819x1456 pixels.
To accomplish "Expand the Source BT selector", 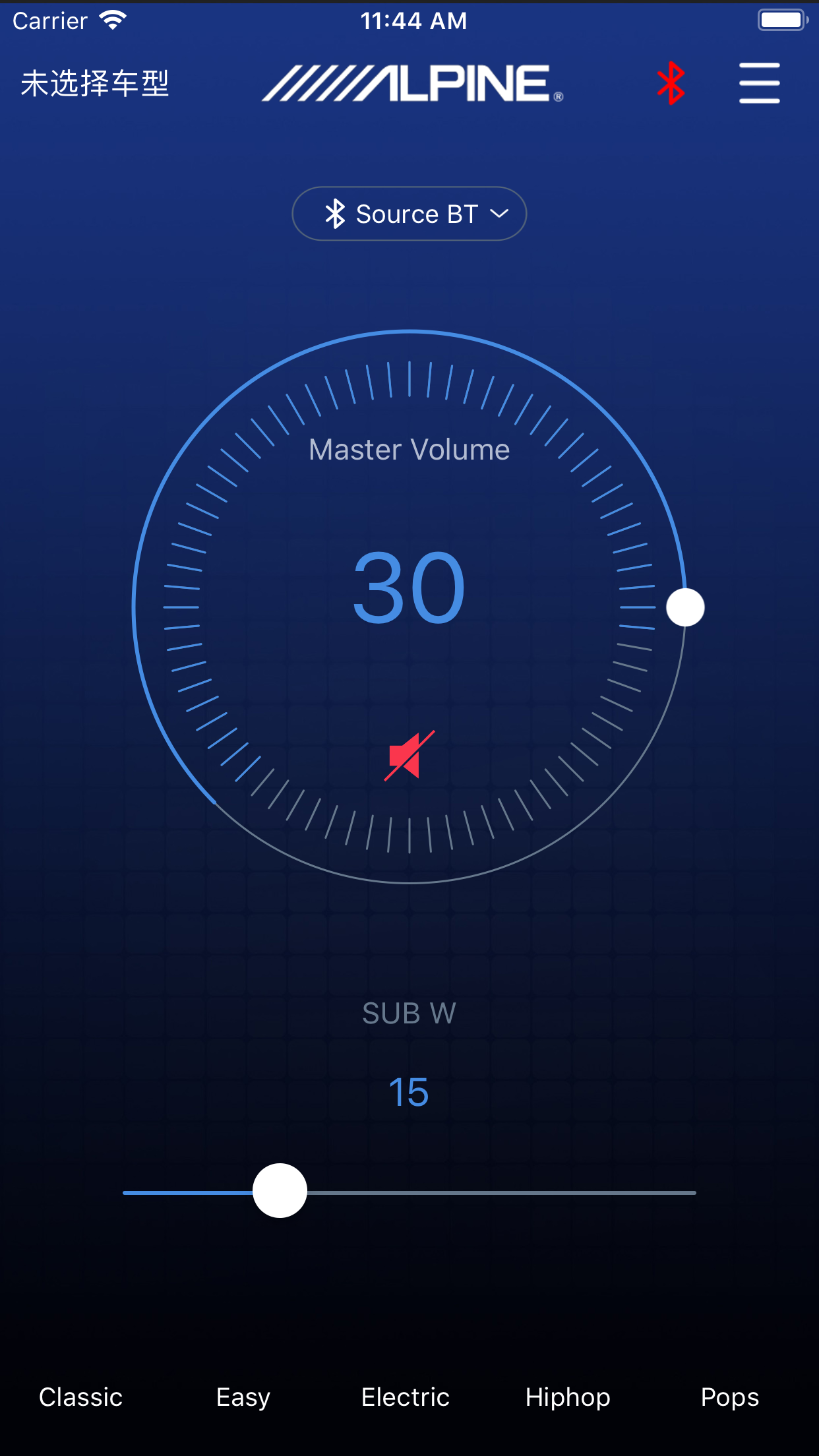I will pos(409,213).
